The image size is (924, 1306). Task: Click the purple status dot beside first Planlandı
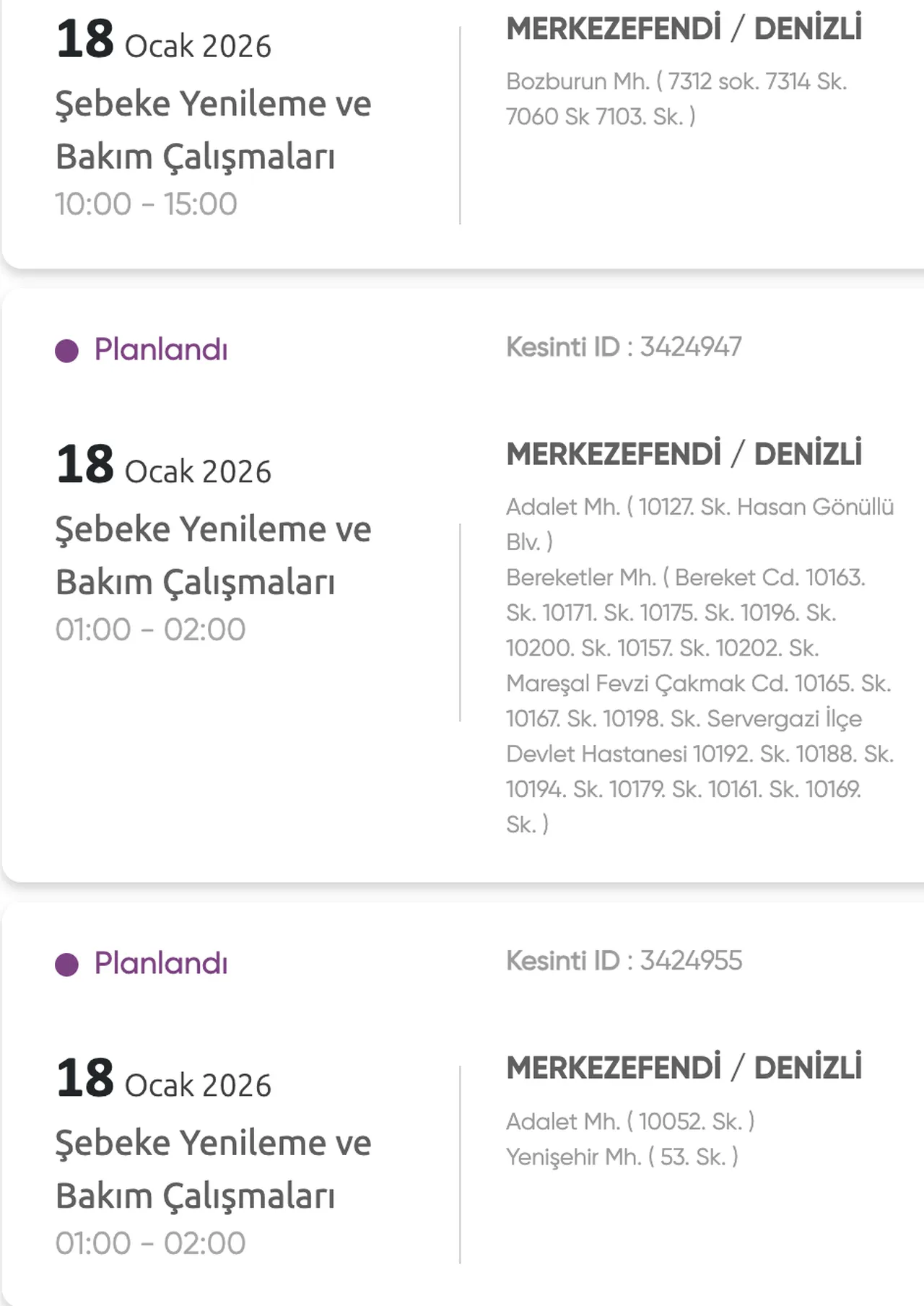[67, 351]
